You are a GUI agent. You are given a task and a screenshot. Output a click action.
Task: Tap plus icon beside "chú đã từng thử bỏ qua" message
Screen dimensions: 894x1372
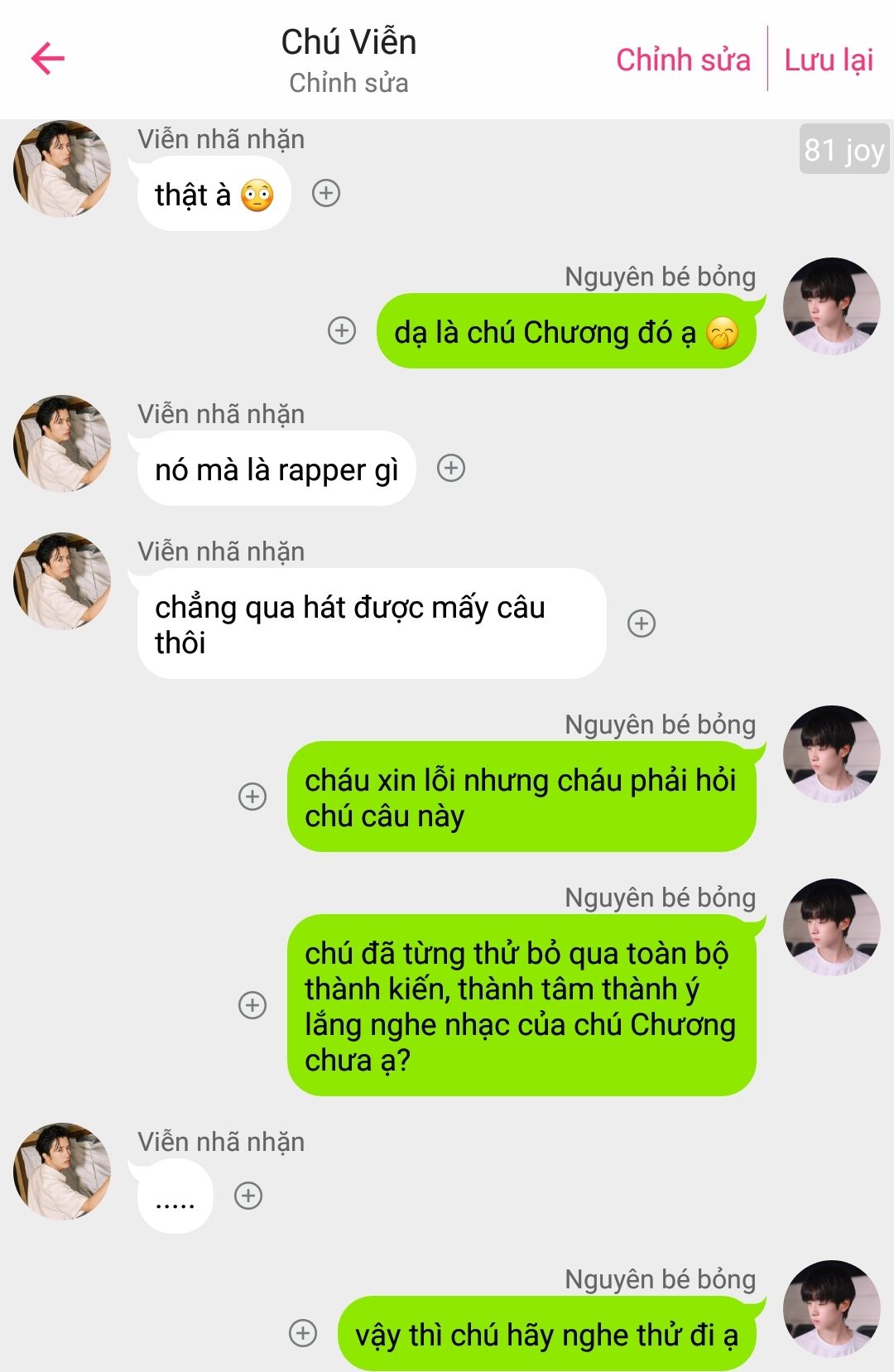pos(252,1005)
